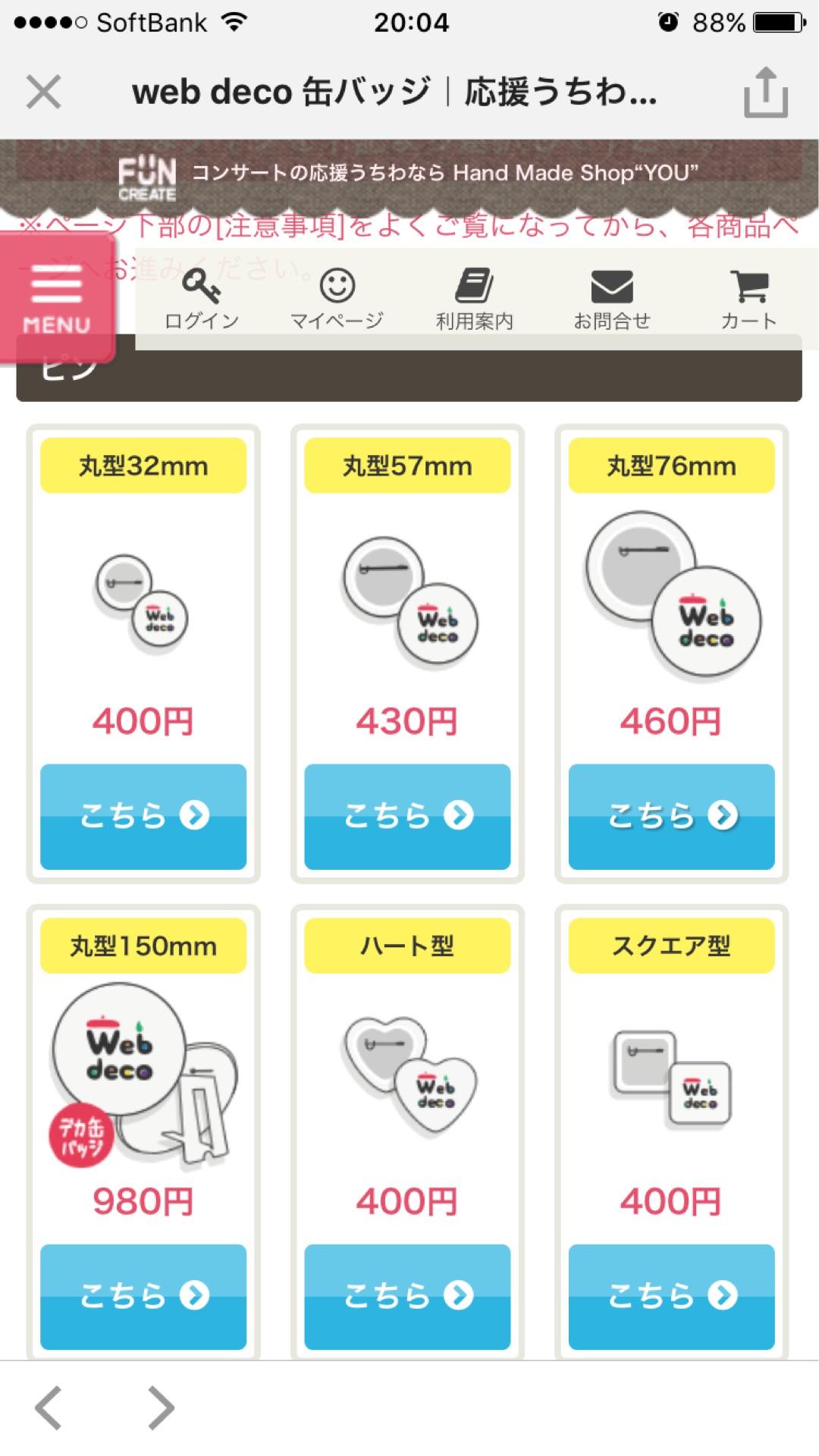View the shopping cart カート
819x1456 pixels.
pos(748,300)
